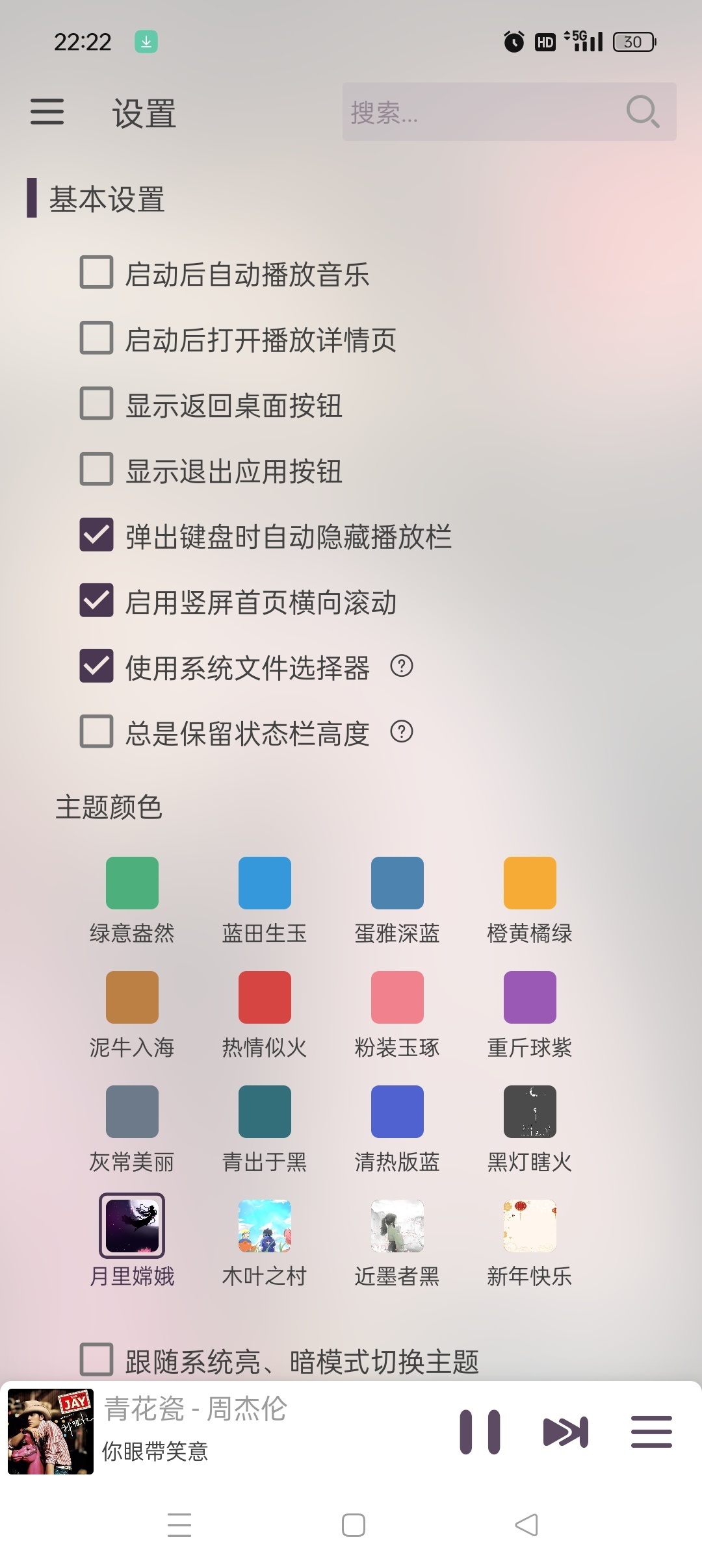The image size is (702, 1568).
Task: Switch to the 木叶之村 picture theme
Action: (x=265, y=1226)
